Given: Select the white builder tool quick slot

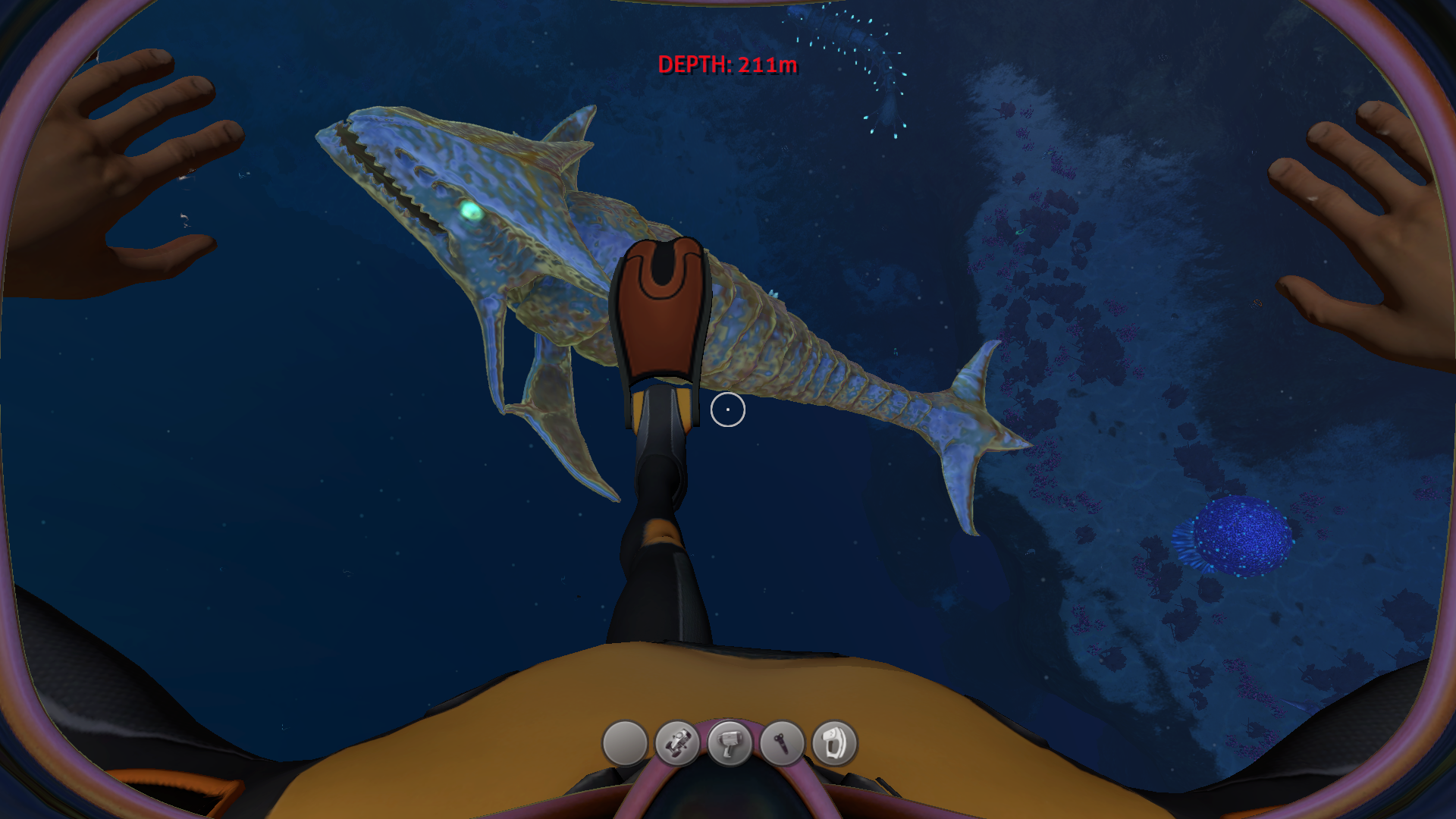Looking at the screenshot, I should (834, 743).
